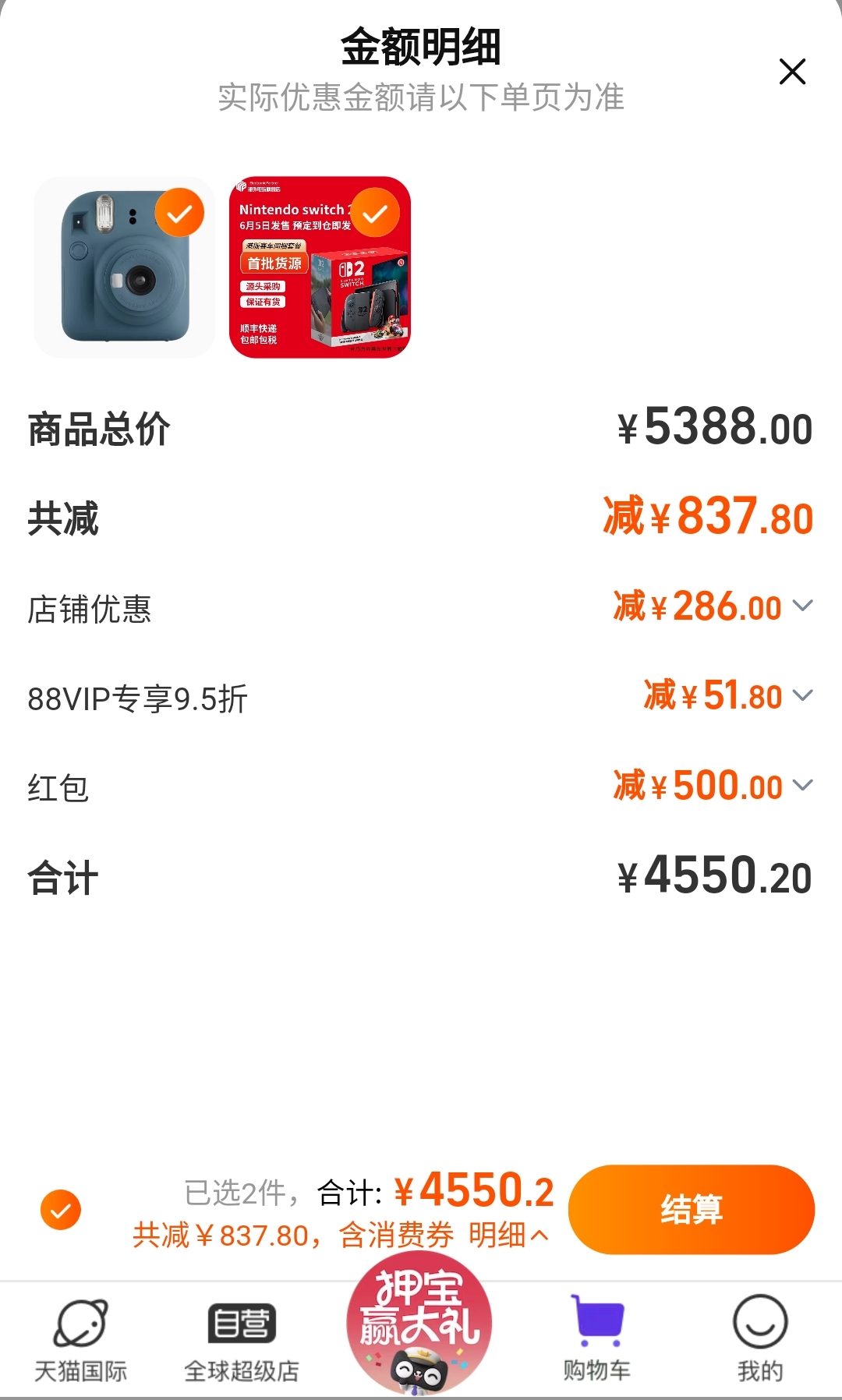Uncheck the select-all checkbox beside 已选2件
The height and width of the screenshot is (1400, 842).
pos(61,1210)
